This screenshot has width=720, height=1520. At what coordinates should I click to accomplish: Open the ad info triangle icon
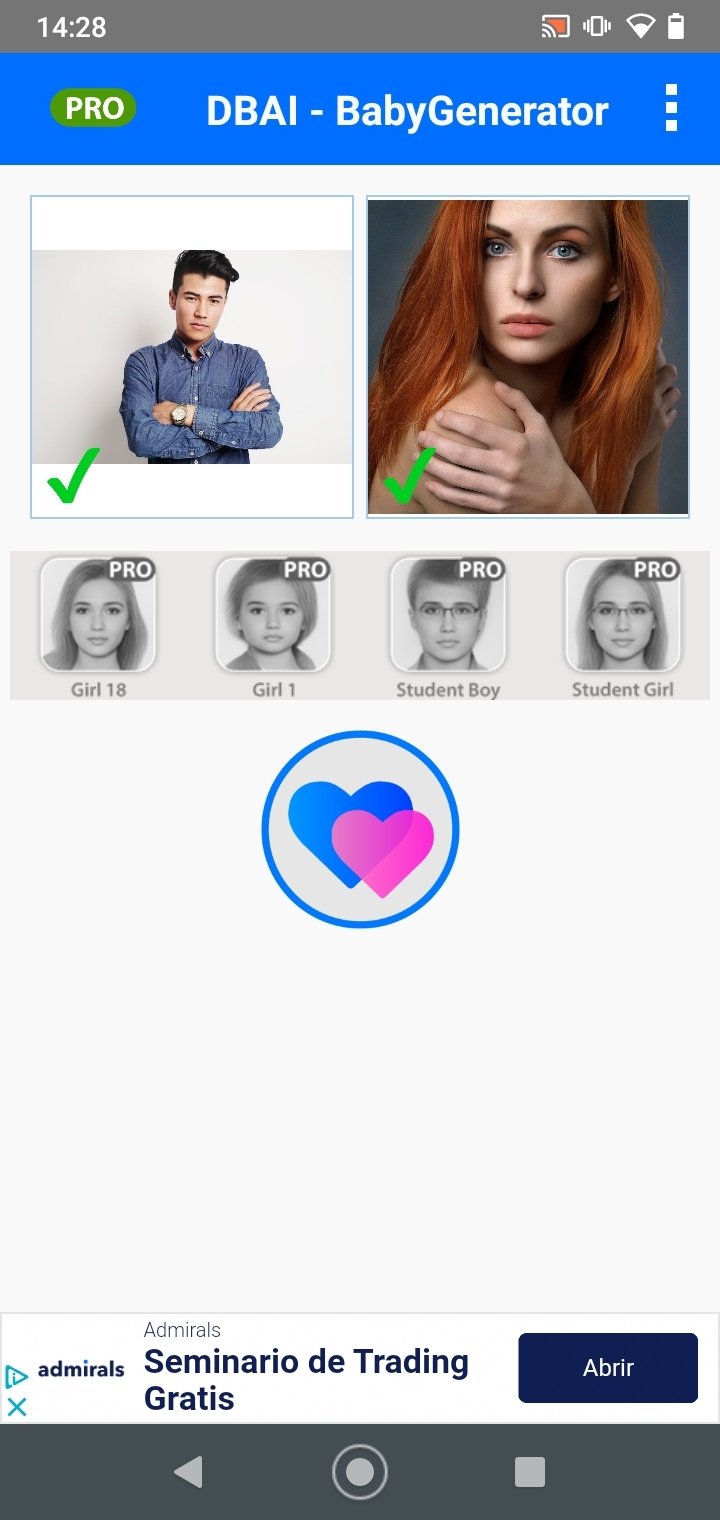[17, 1377]
